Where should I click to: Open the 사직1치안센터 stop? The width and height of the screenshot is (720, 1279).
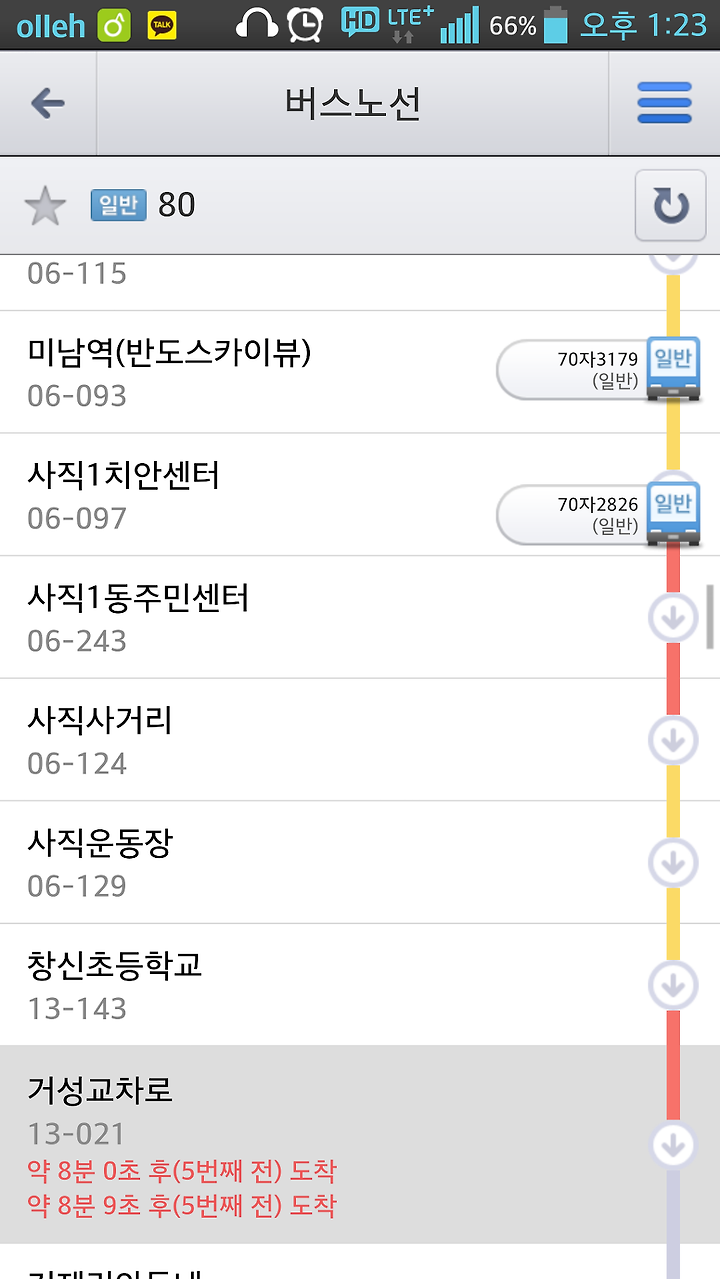[360, 495]
